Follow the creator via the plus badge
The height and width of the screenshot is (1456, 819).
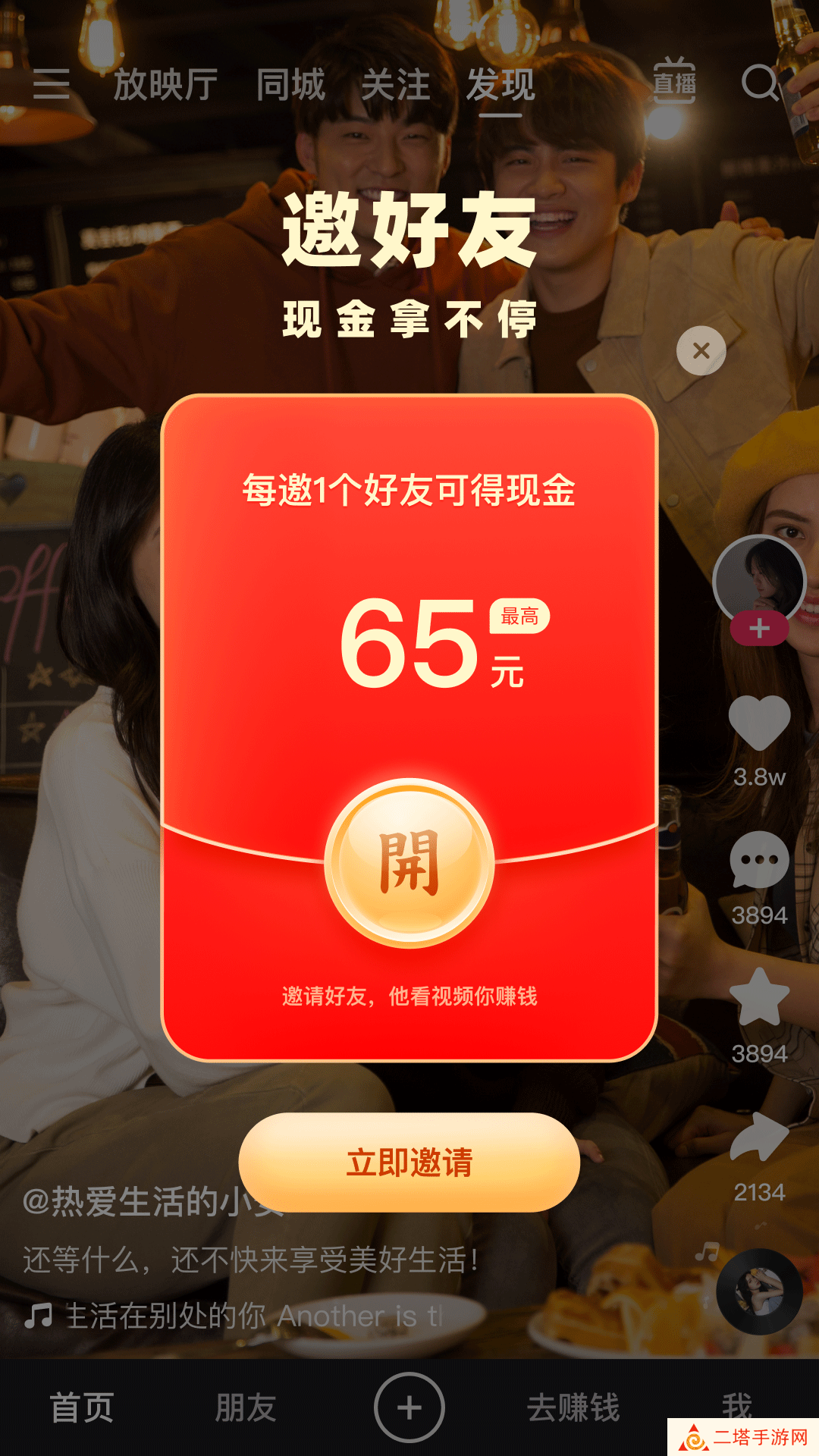pos(759,629)
